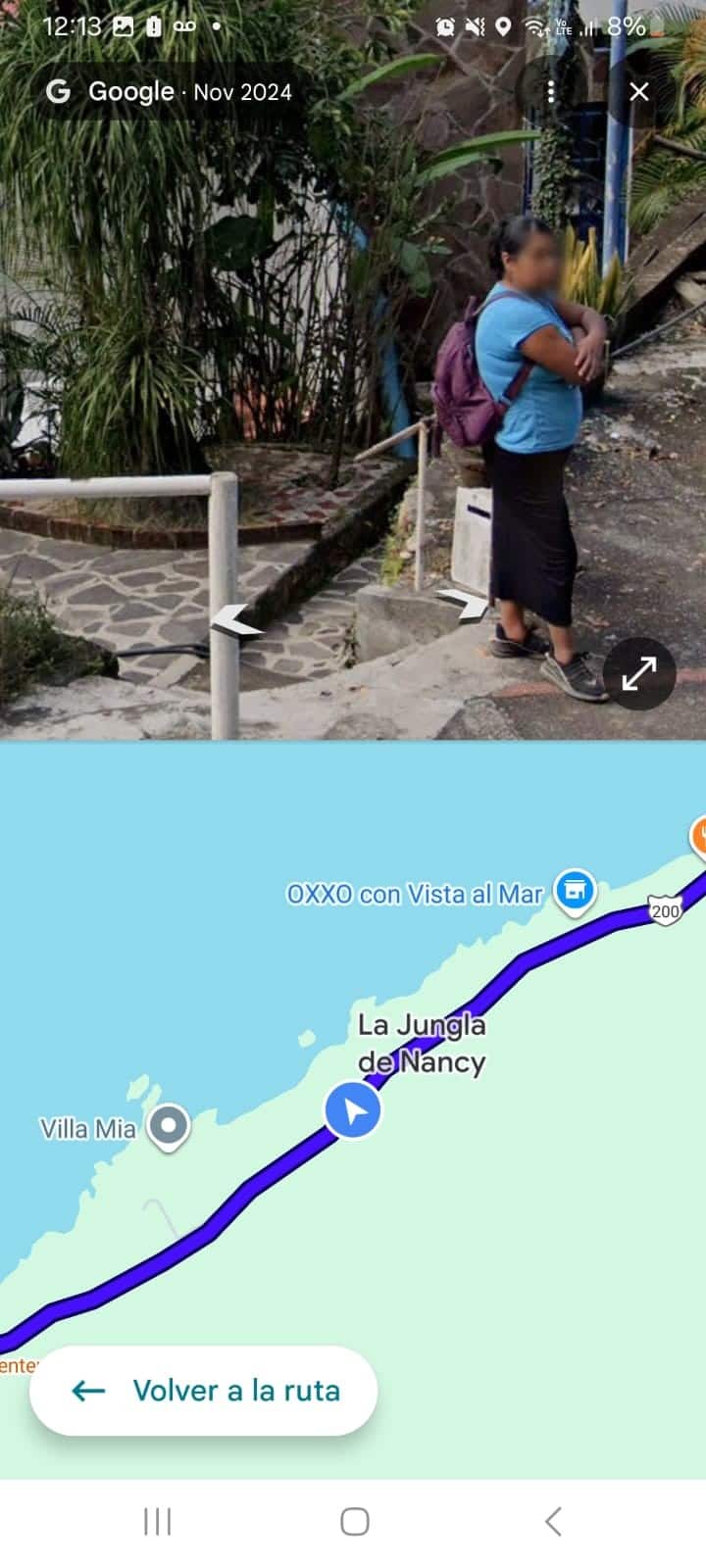Screen dimensions: 706x1568
Task: Select the Villa Mia map pin
Action: click(x=169, y=1126)
